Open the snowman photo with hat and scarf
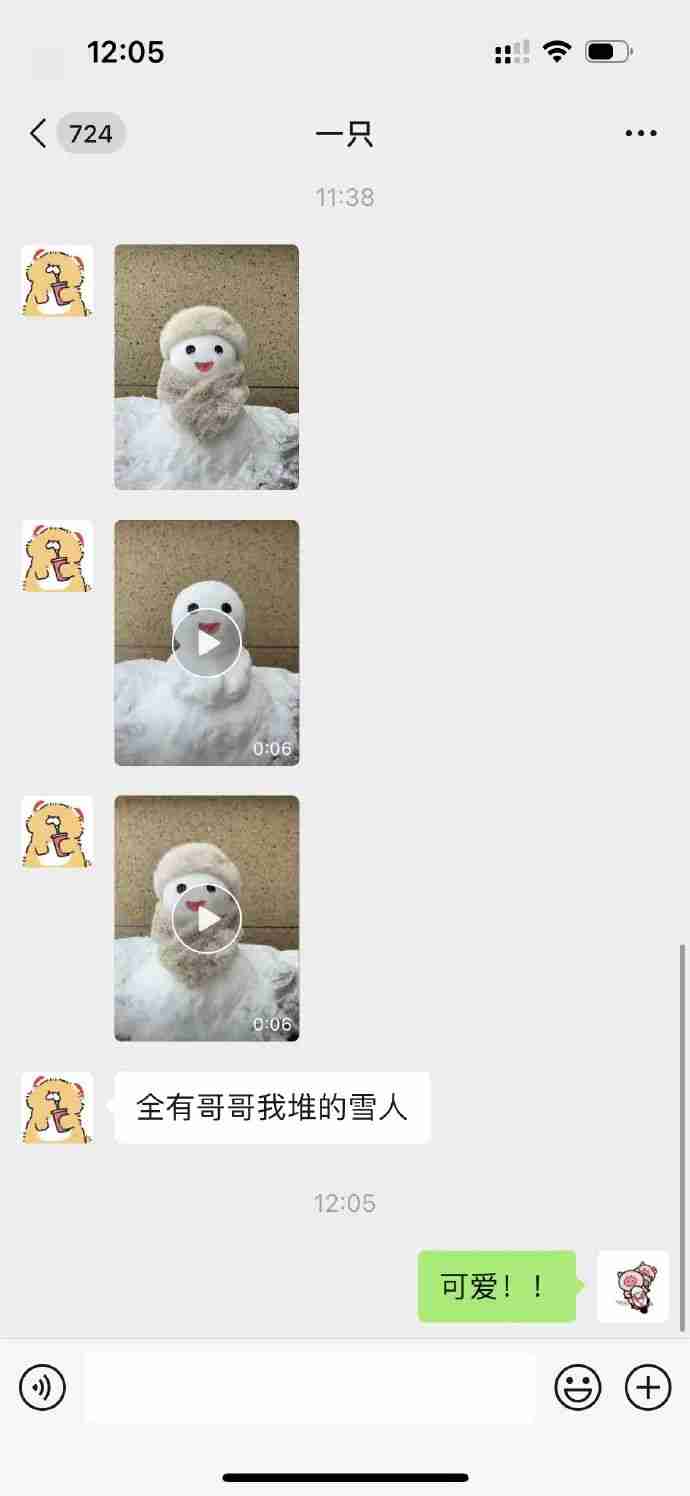Viewport: 690px width, 1496px height. 206,367
